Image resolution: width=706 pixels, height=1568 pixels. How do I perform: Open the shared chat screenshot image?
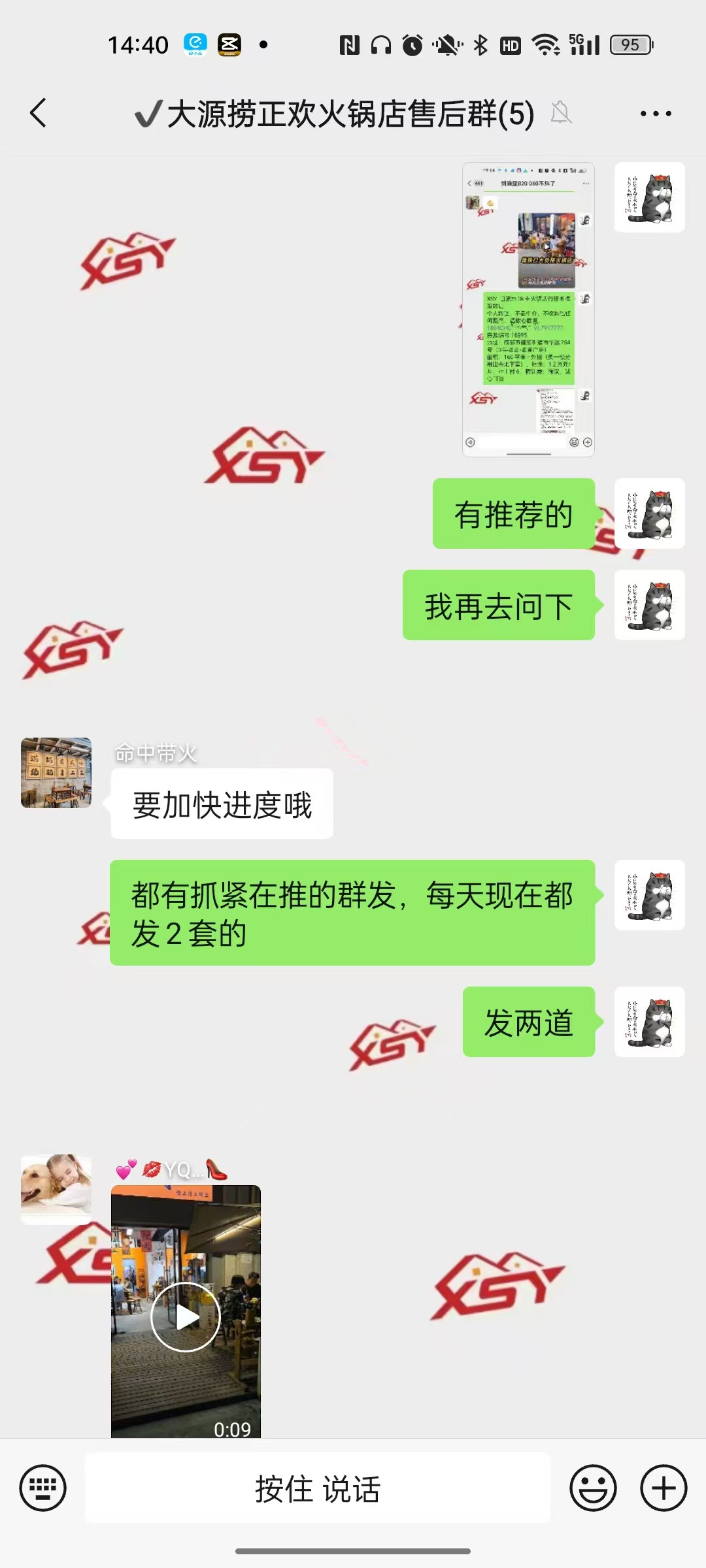coord(528,309)
